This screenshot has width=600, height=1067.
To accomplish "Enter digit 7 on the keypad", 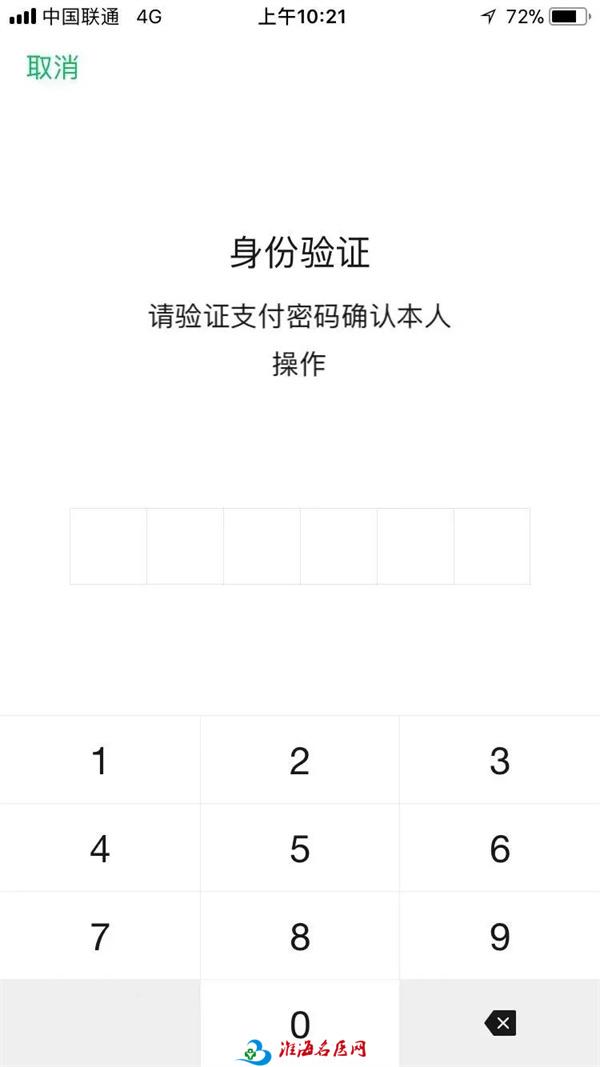I will 100,936.
